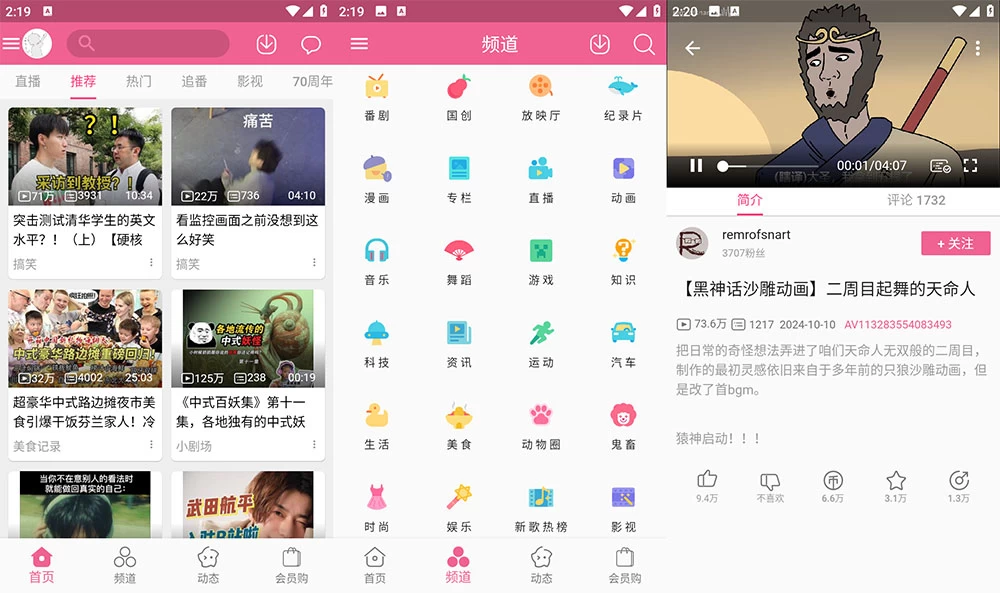Pause the playing video
This screenshot has height=593, width=1000.
click(x=696, y=166)
